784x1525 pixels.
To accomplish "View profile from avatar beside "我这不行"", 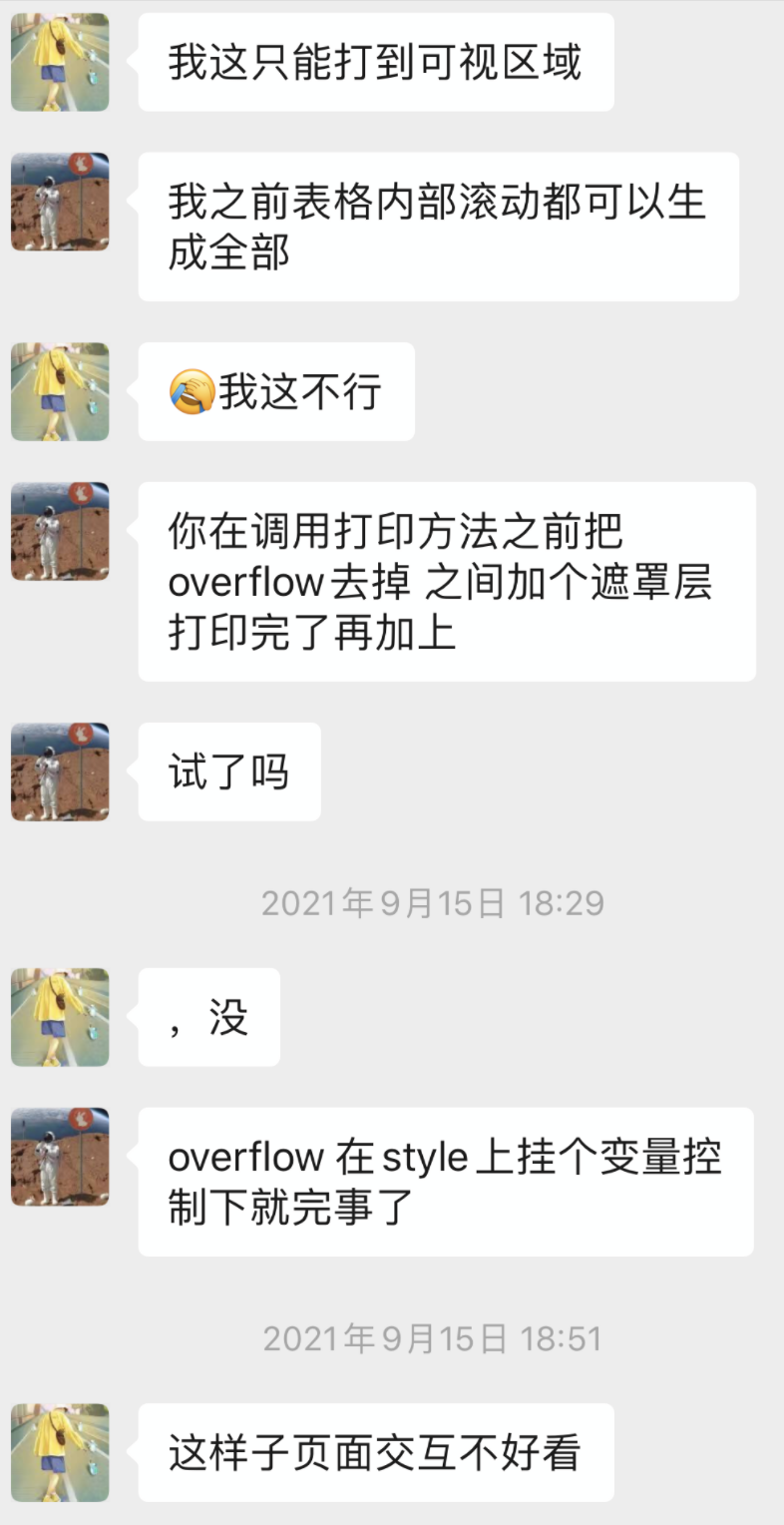I will click(60, 391).
